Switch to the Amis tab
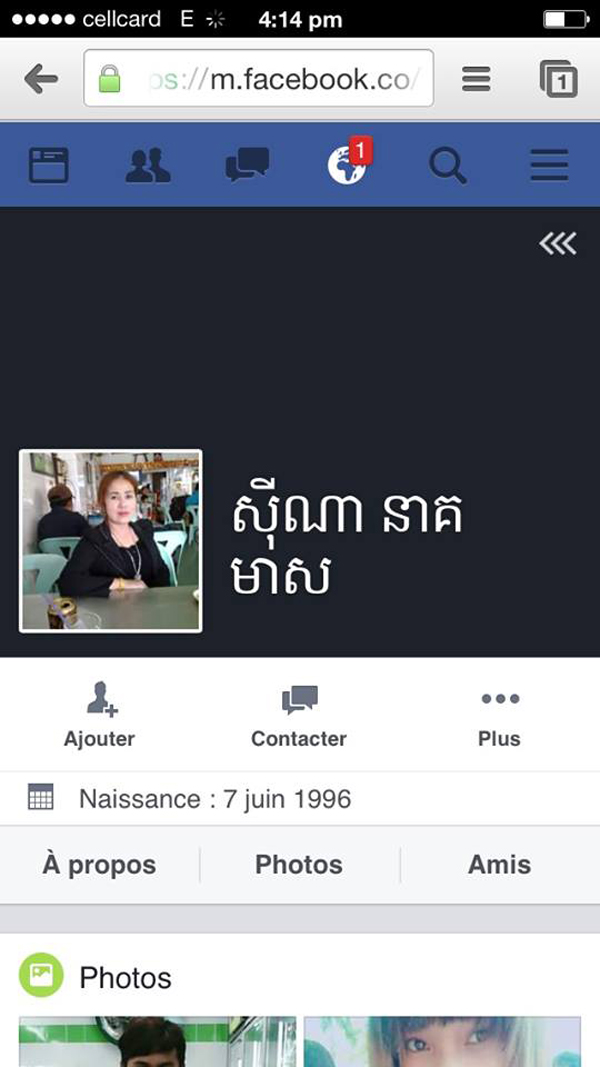This screenshot has width=600, height=1067. [500, 865]
